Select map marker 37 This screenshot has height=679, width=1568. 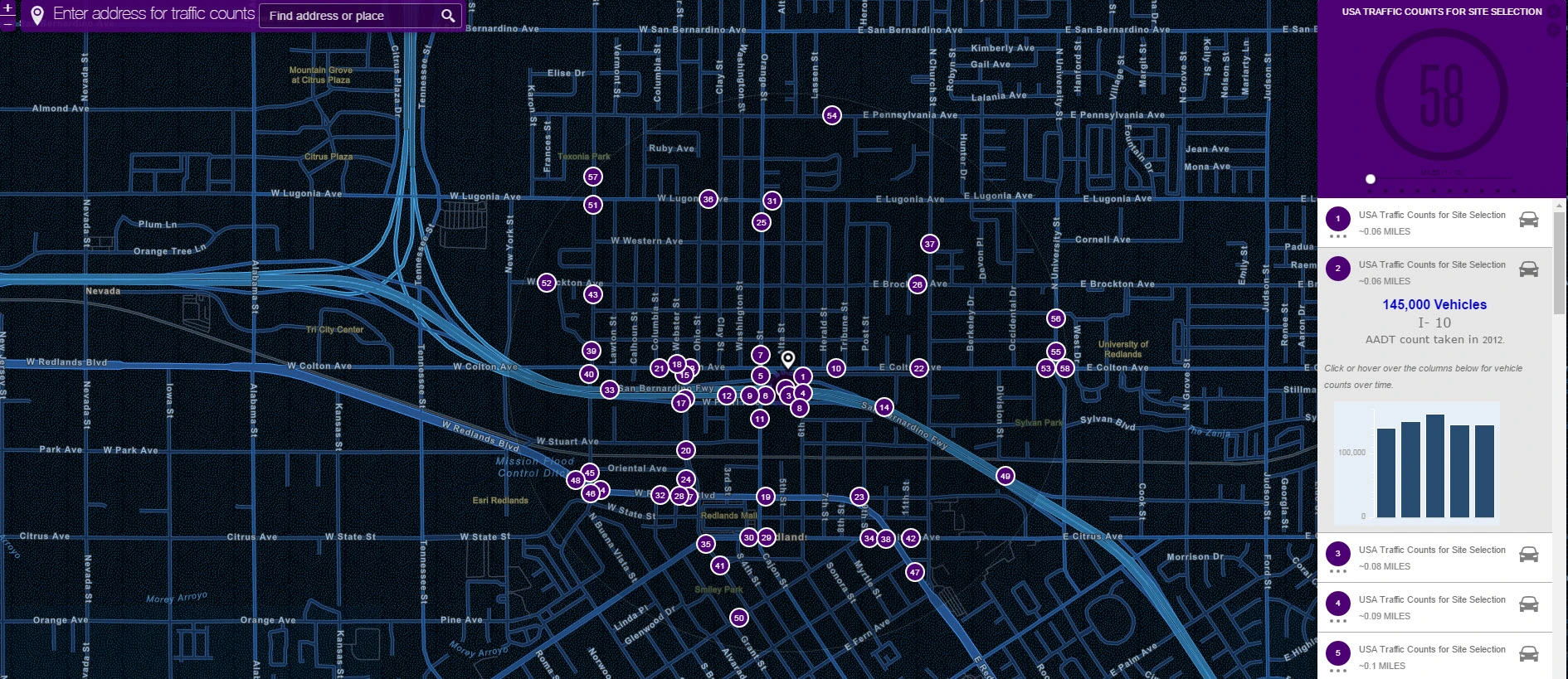click(x=929, y=244)
